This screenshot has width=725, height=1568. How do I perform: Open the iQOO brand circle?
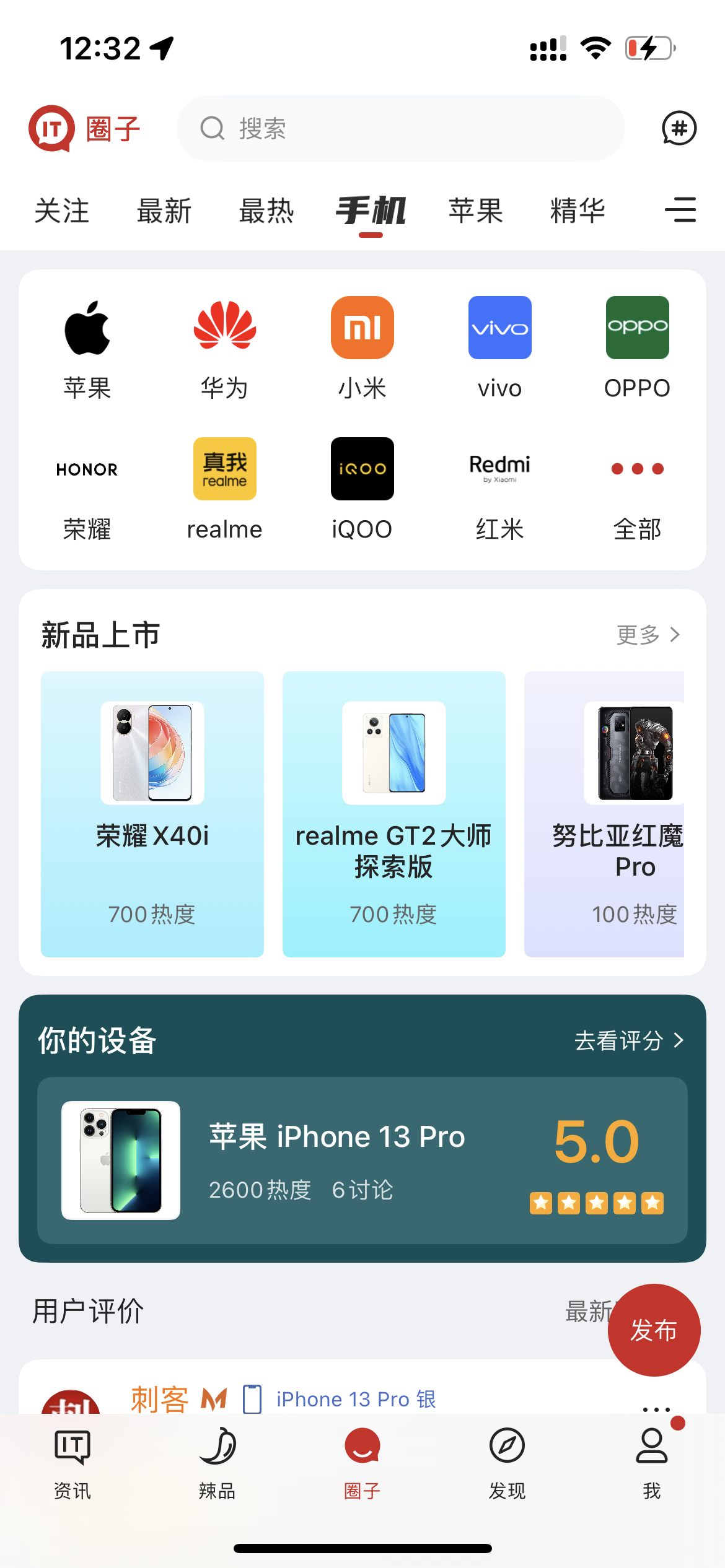(x=362, y=469)
